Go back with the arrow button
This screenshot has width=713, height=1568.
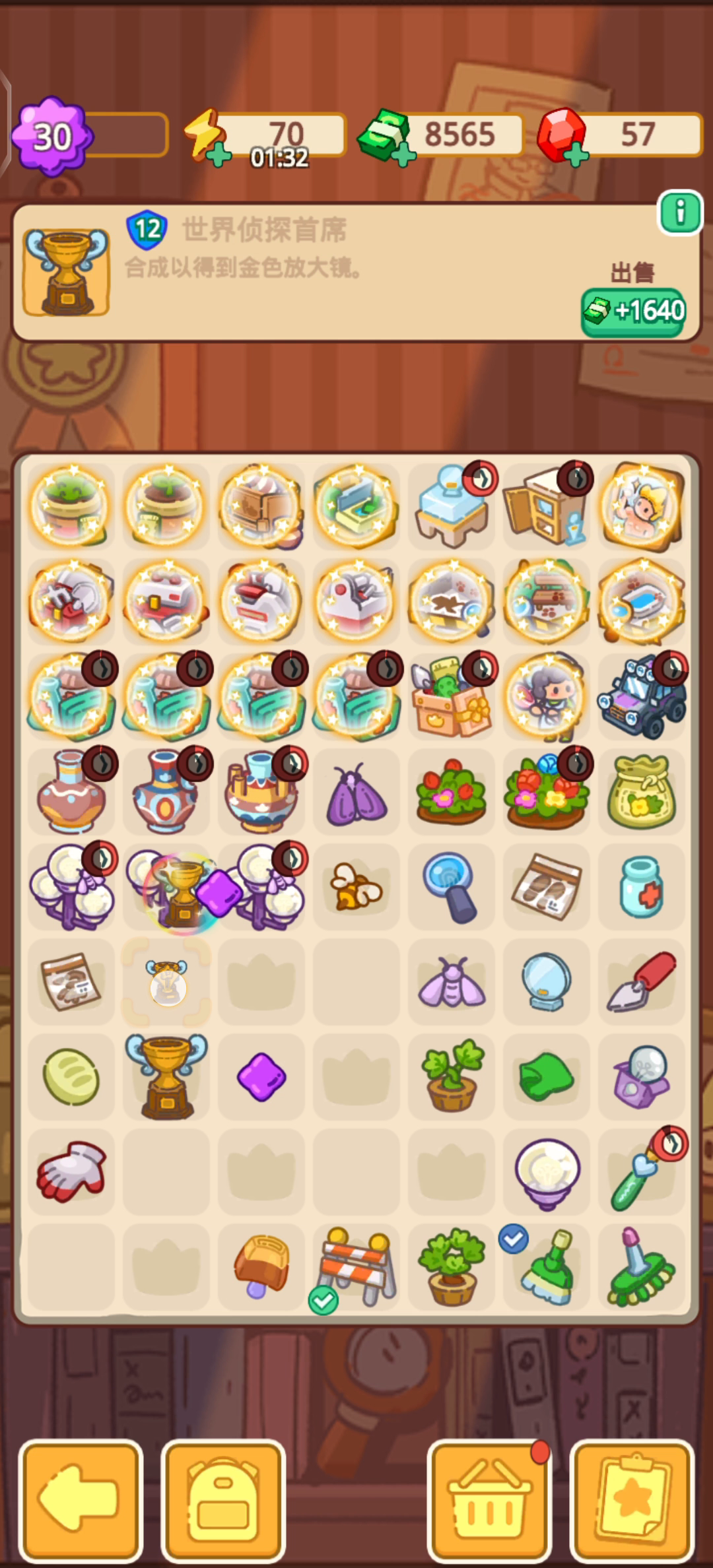[81, 1499]
